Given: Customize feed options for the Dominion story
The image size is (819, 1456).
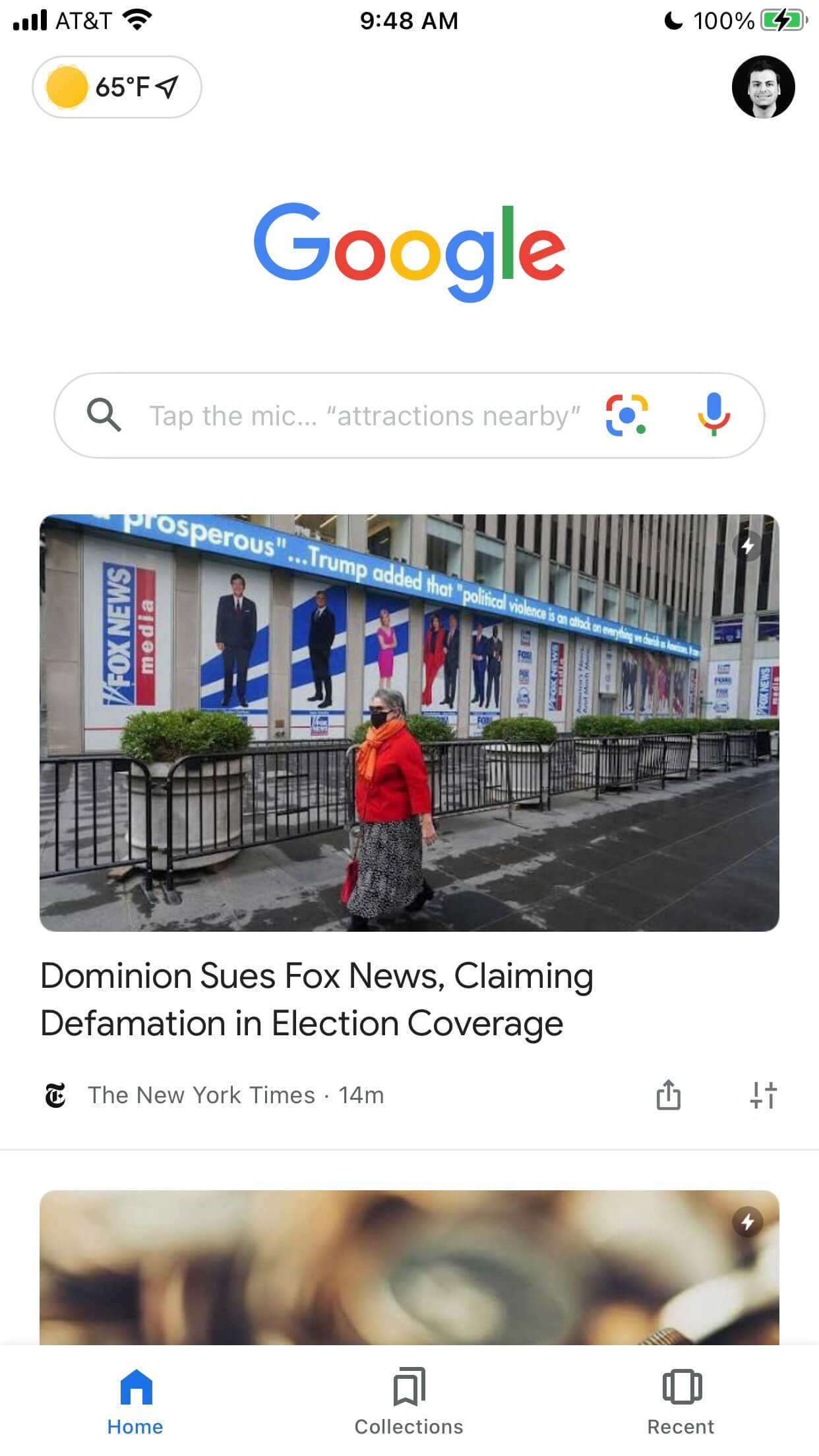Looking at the screenshot, I should [764, 1095].
